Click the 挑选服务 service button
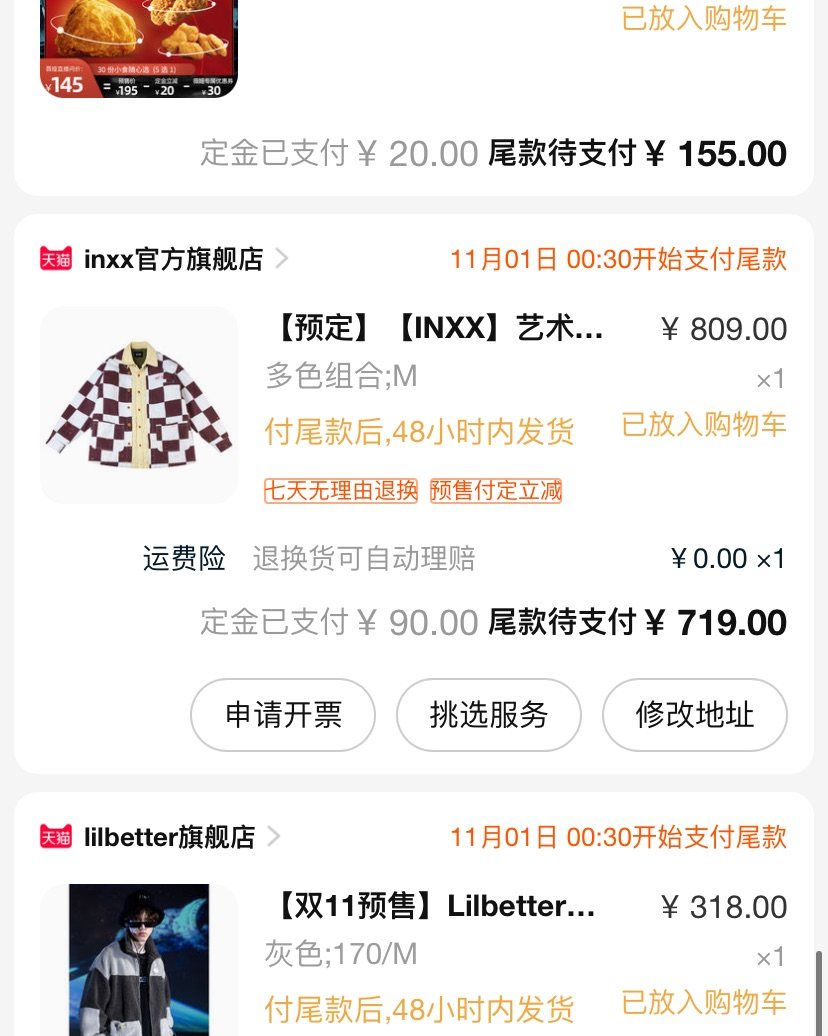 [x=488, y=714]
